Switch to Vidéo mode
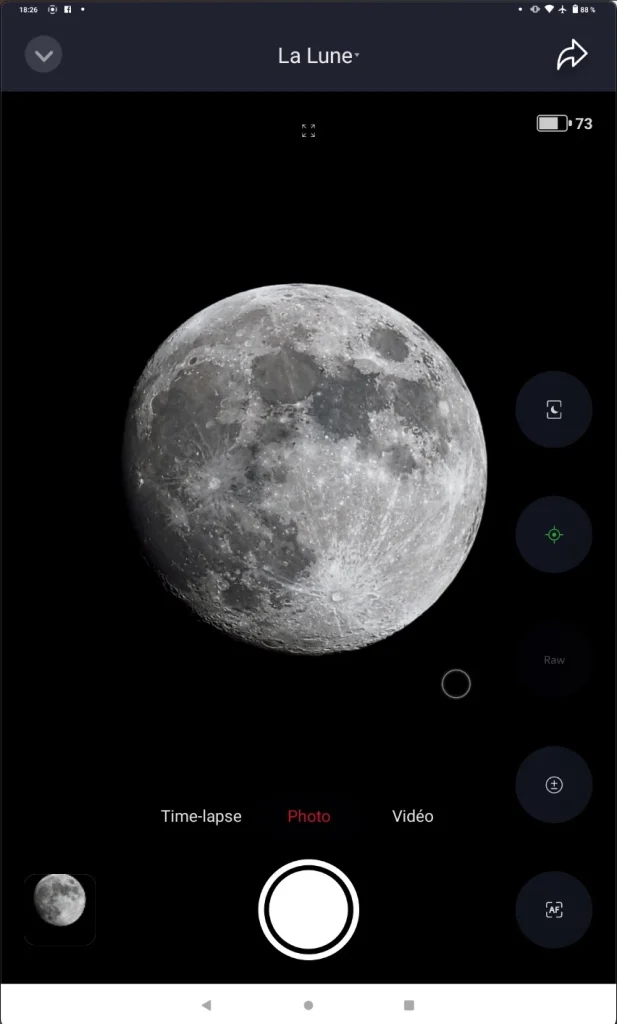 (x=412, y=816)
